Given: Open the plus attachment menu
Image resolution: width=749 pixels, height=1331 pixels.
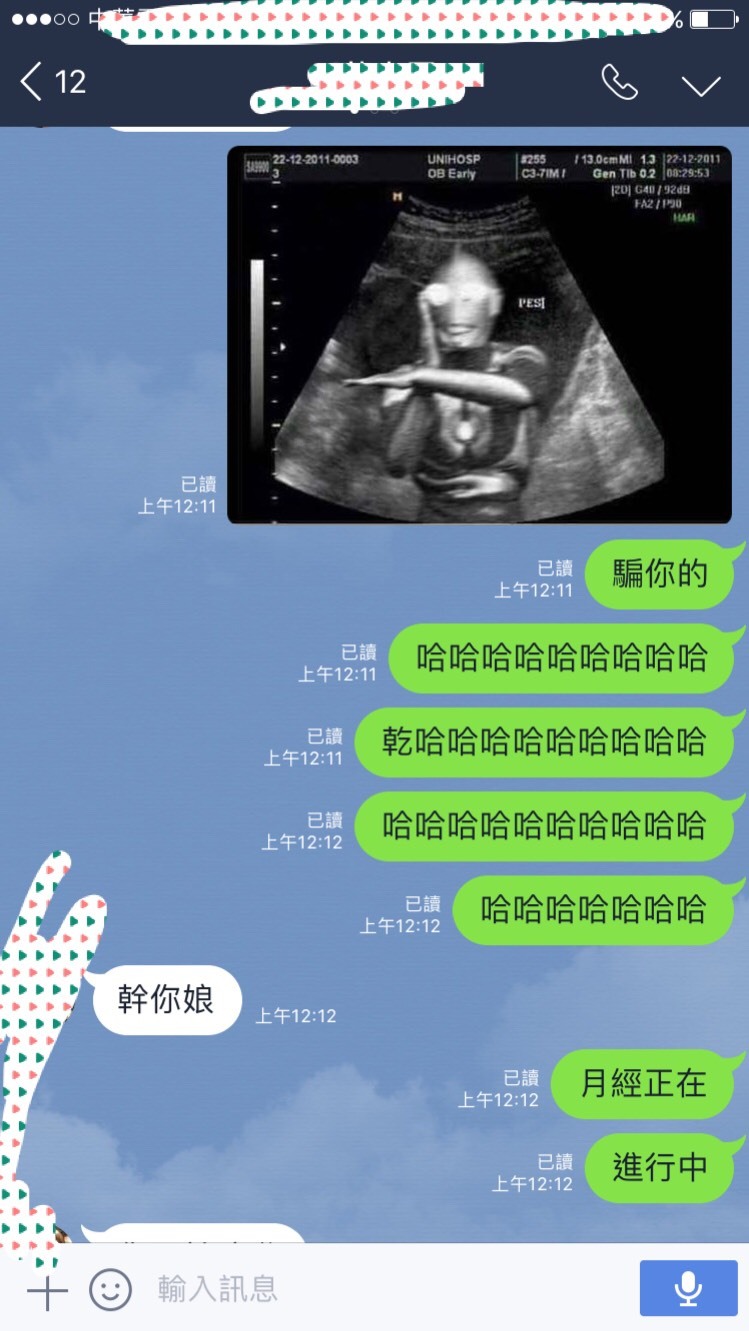Looking at the screenshot, I should pos(46,1291).
